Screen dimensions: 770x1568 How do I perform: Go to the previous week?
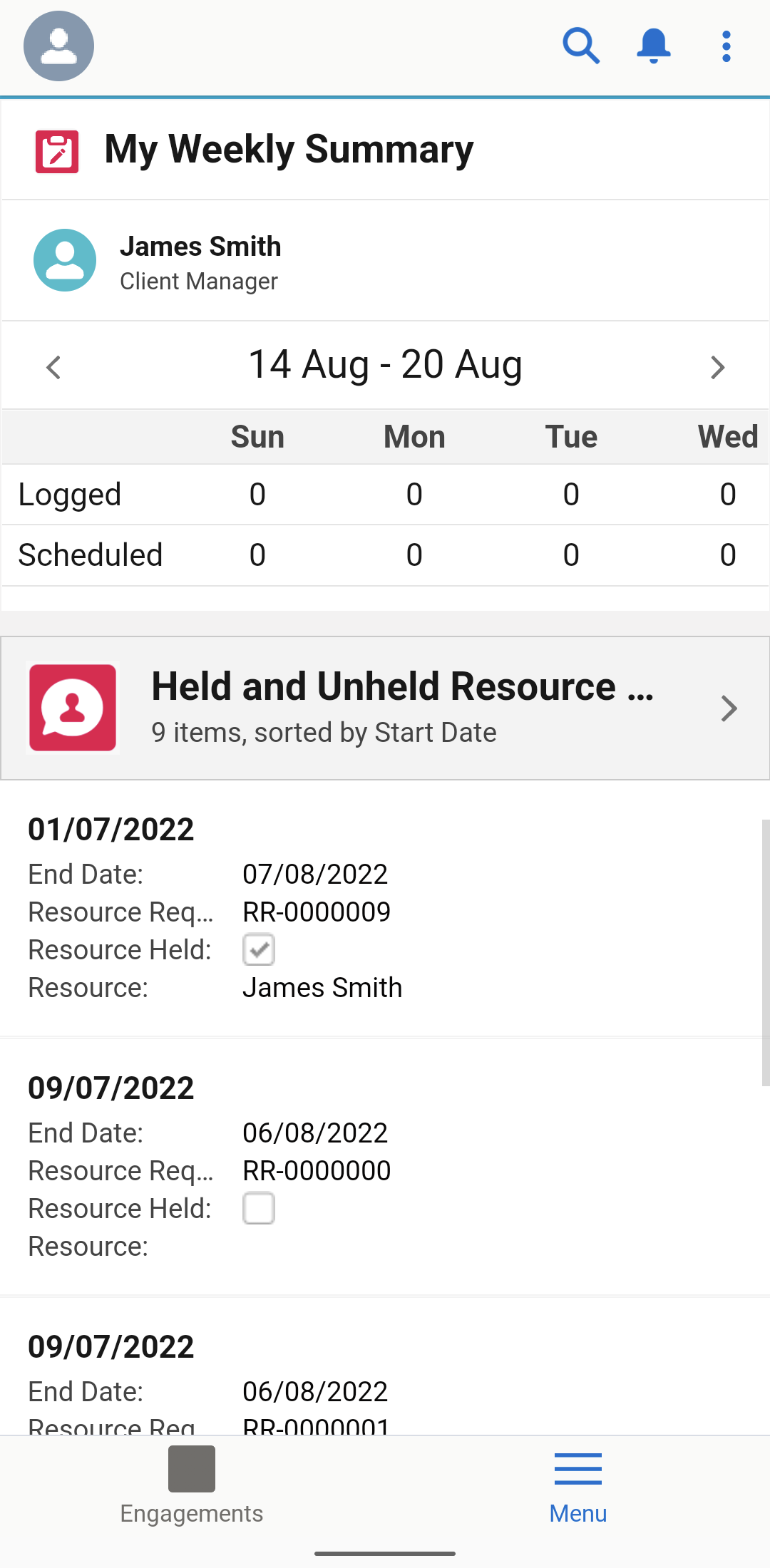[53, 368]
